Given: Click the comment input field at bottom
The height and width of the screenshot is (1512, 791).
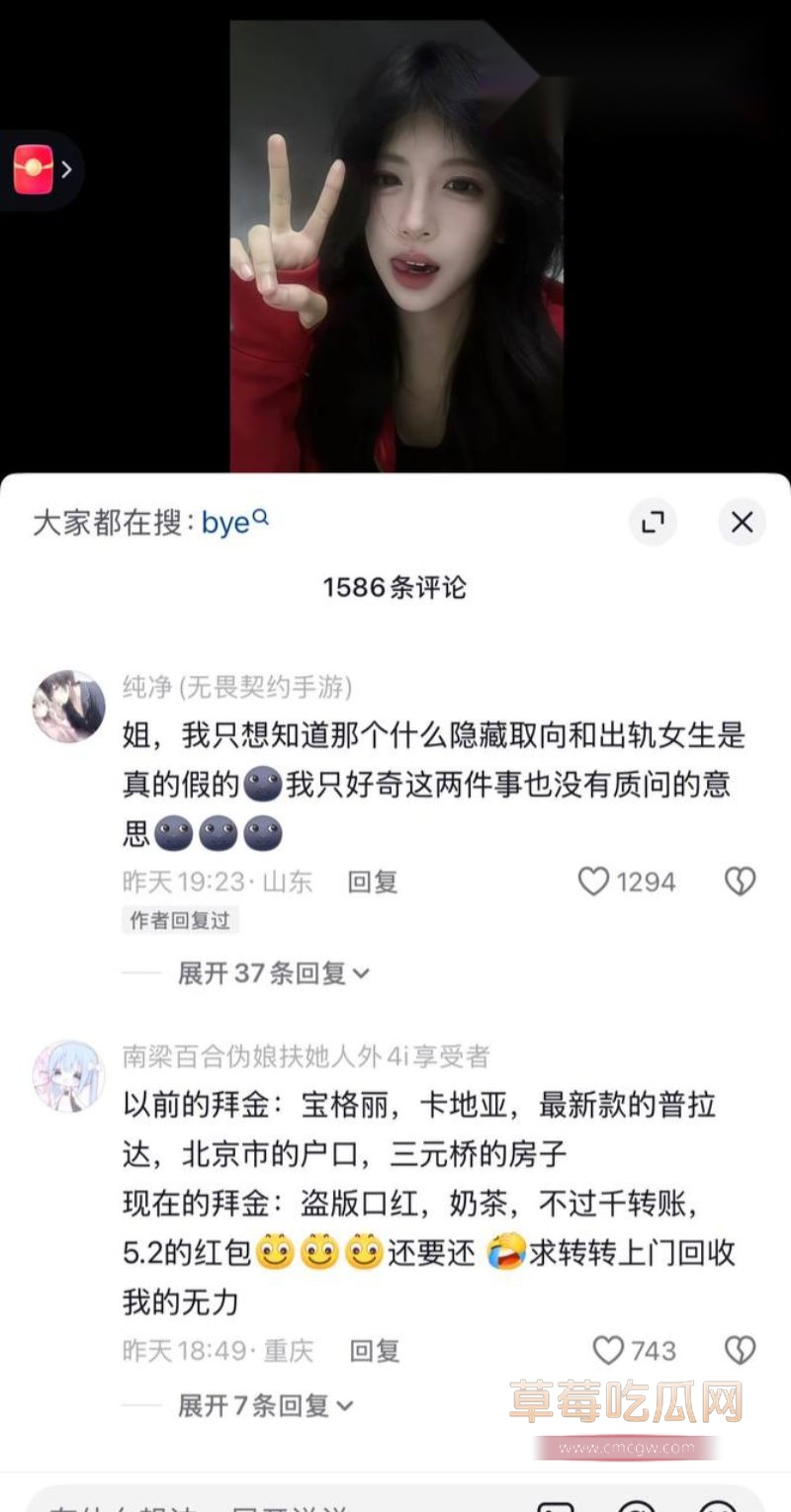Looking at the screenshot, I should pyautogui.click(x=247, y=1506).
